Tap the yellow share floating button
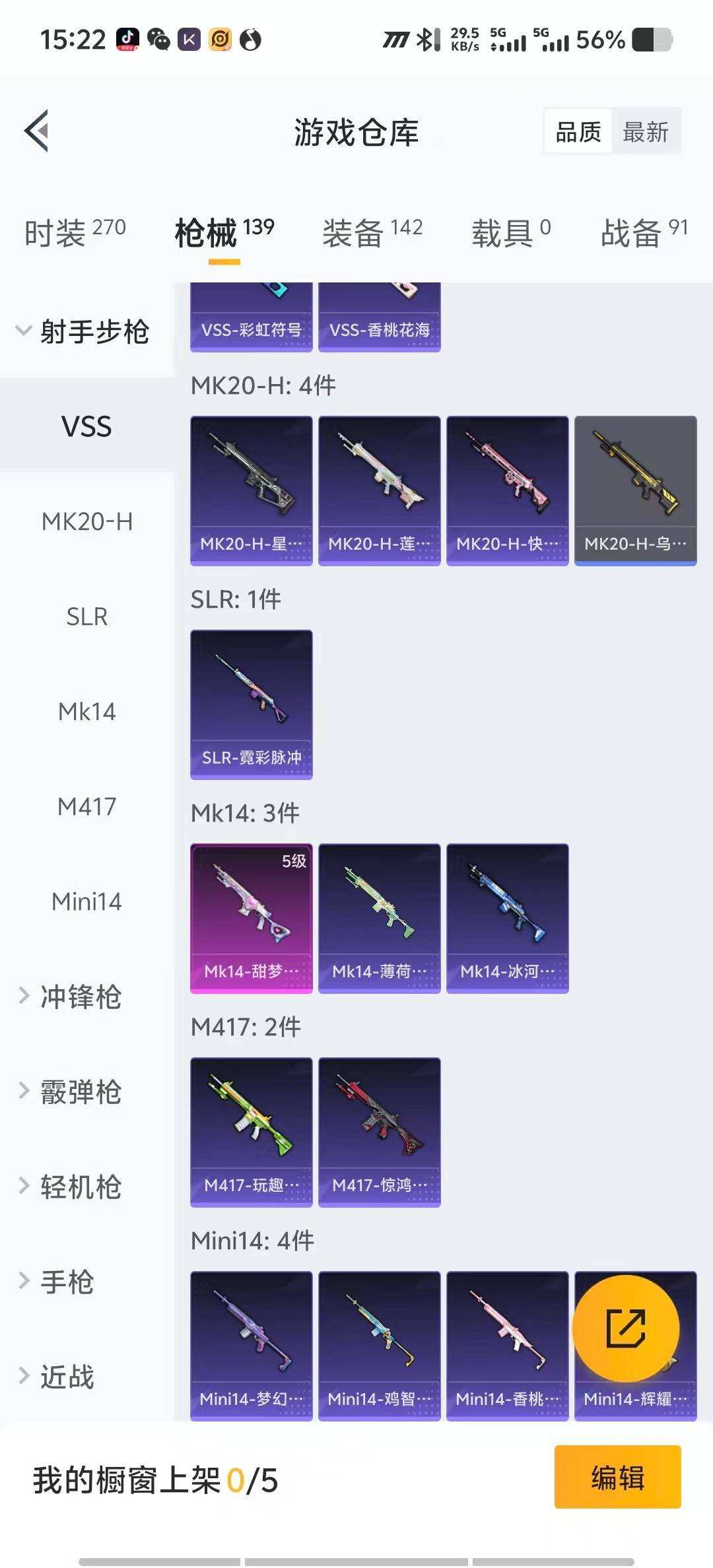 [x=625, y=1328]
